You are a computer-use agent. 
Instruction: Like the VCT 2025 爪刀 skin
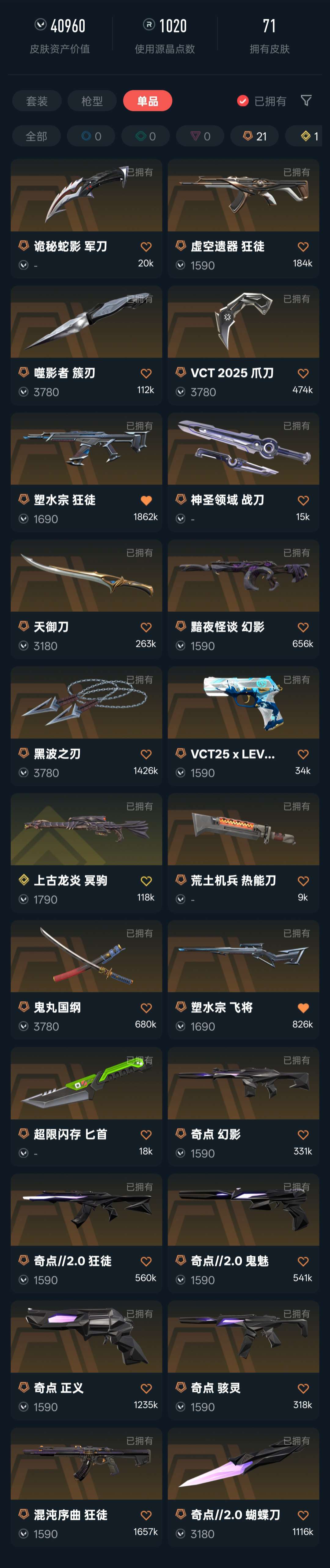click(x=302, y=374)
